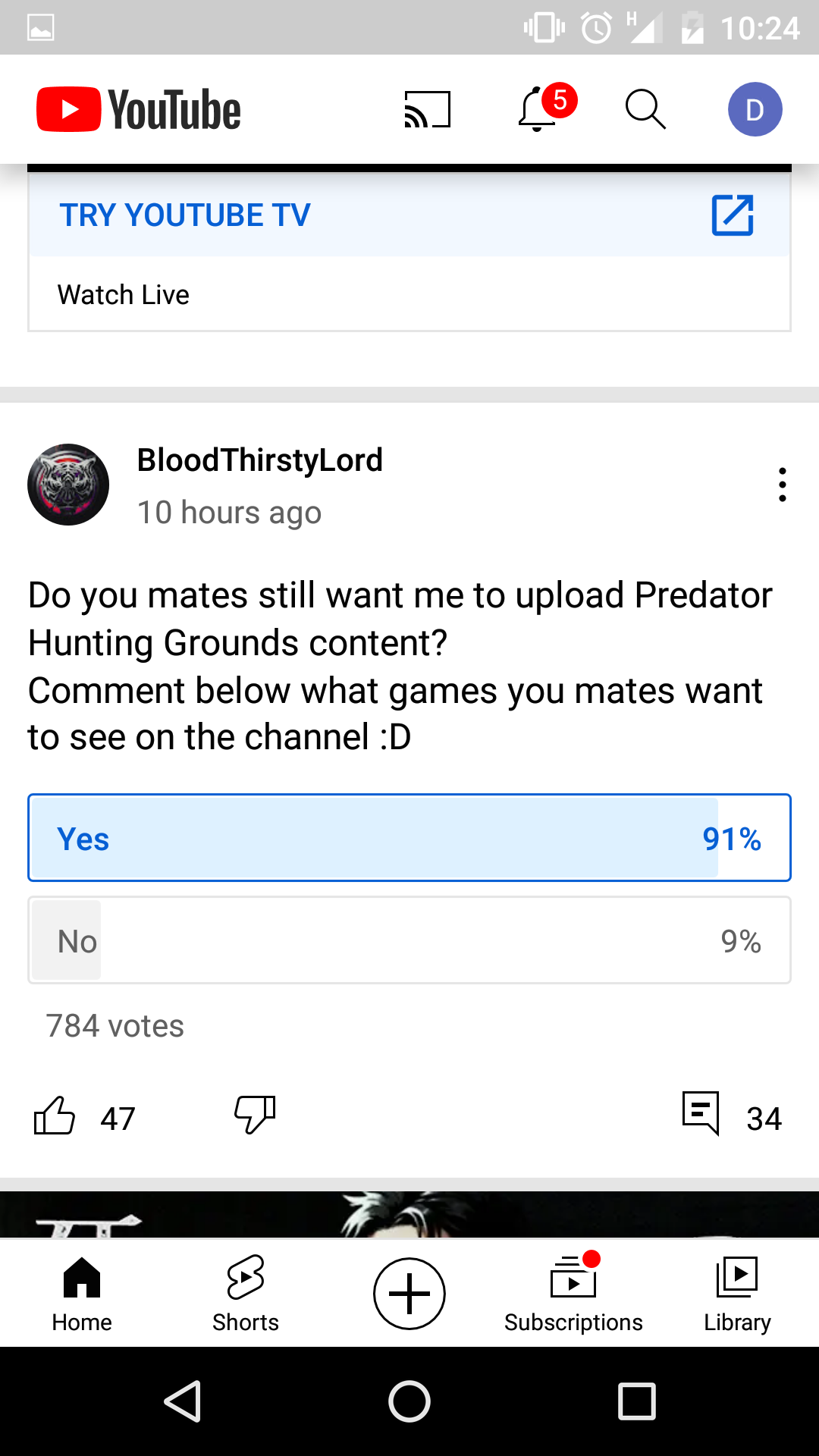Open BloodThirstyLord's channel avatar
This screenshot has height=1456, width=819.
[68, 485]
